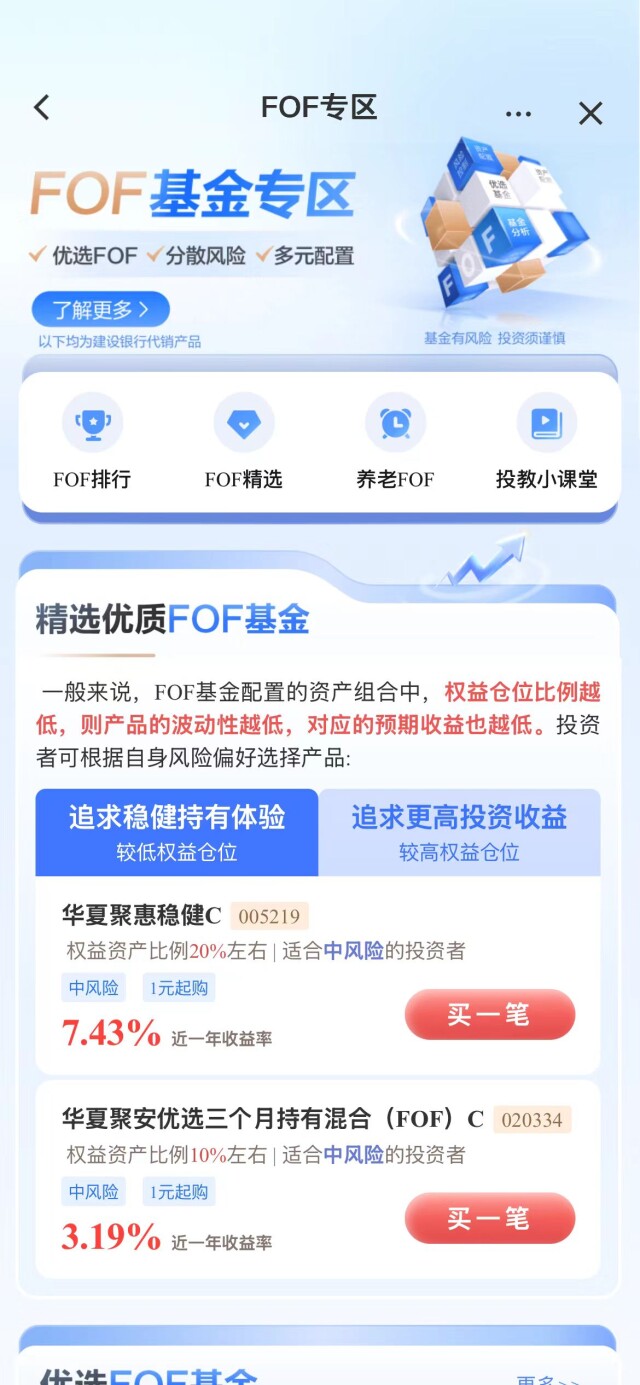This screenshot has height=1385, width=640.
Task: Tap the 了解更多 button
Action: [101, 309]
